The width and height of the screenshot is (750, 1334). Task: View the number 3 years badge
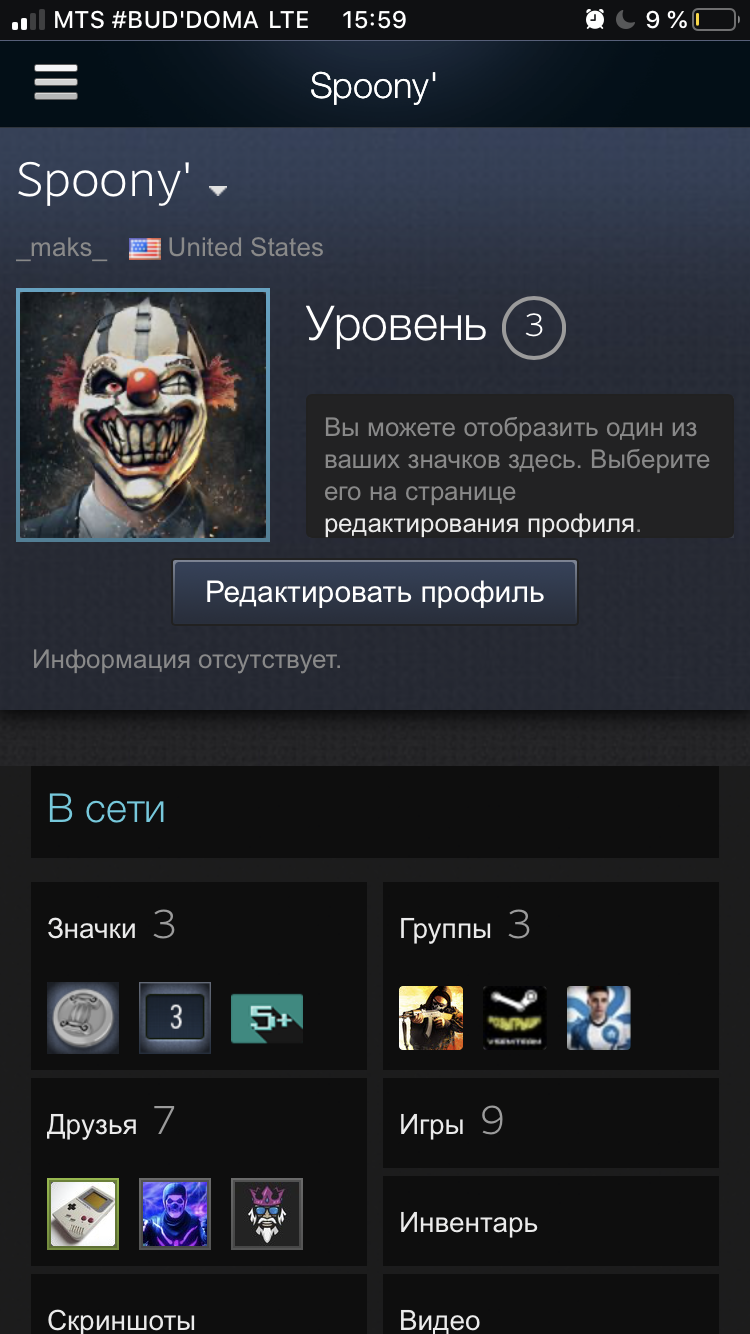[175, 1017]
